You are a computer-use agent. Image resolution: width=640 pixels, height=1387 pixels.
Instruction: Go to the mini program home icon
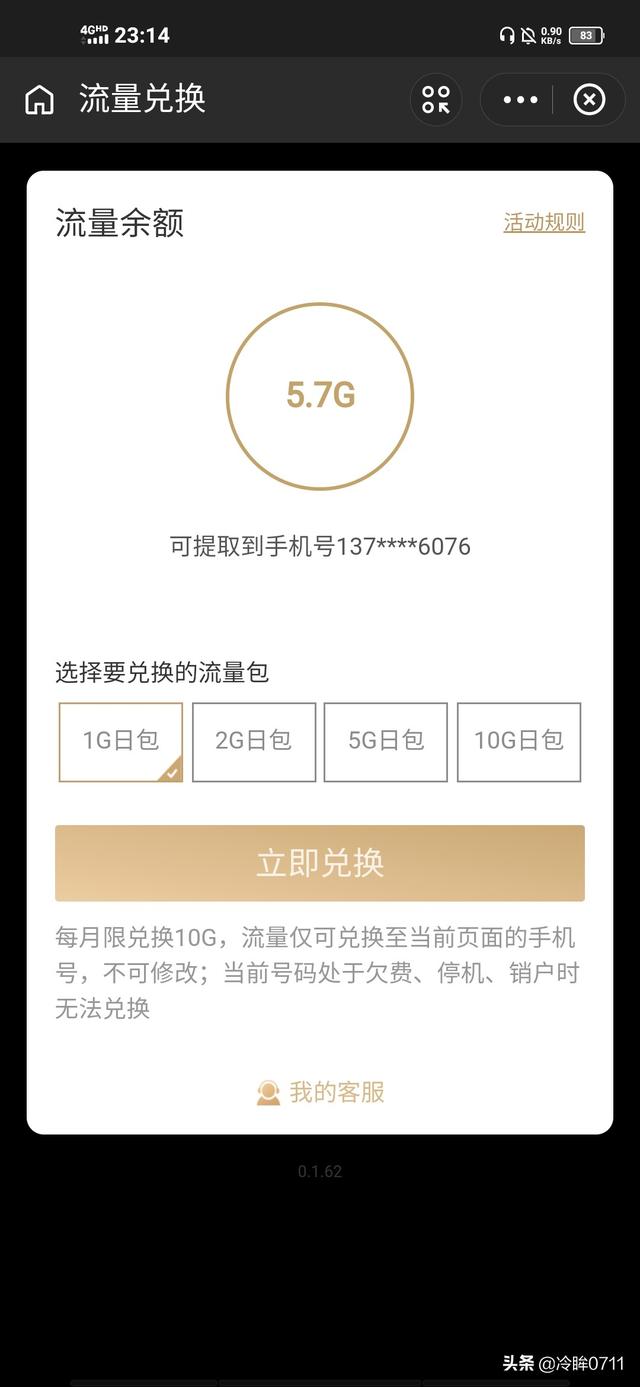(x=39, y=99)
